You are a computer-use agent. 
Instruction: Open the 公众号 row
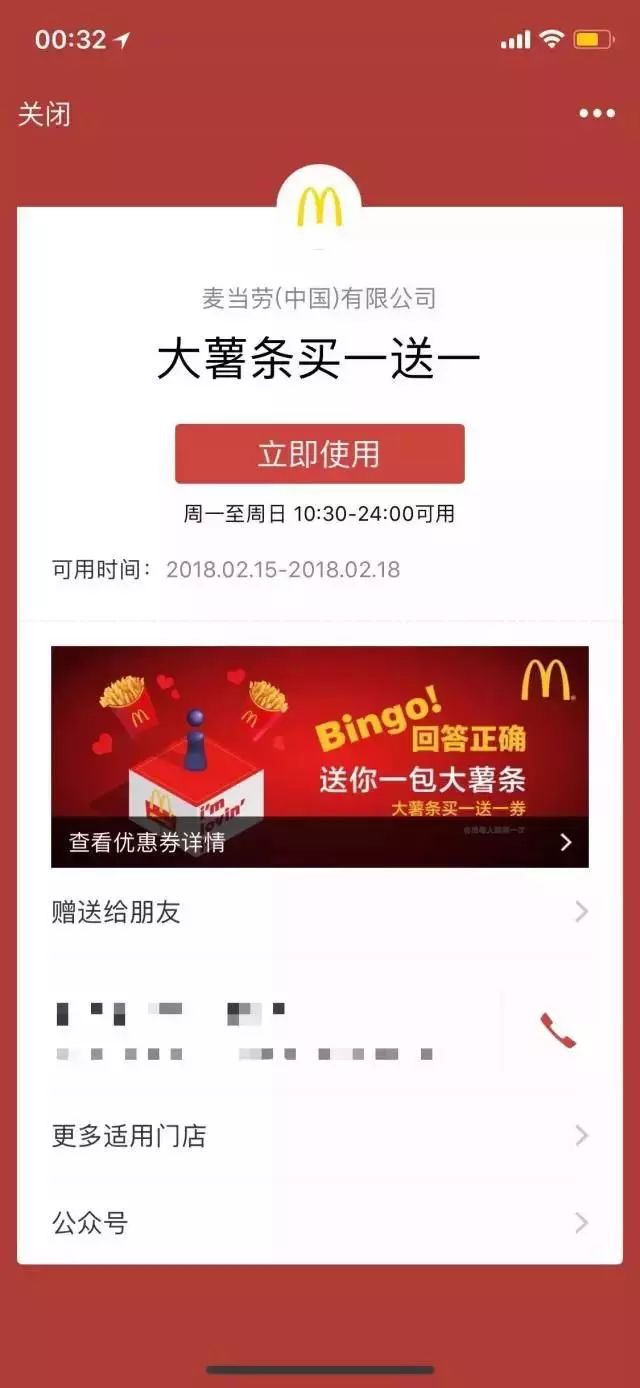tap(319, 1223)
